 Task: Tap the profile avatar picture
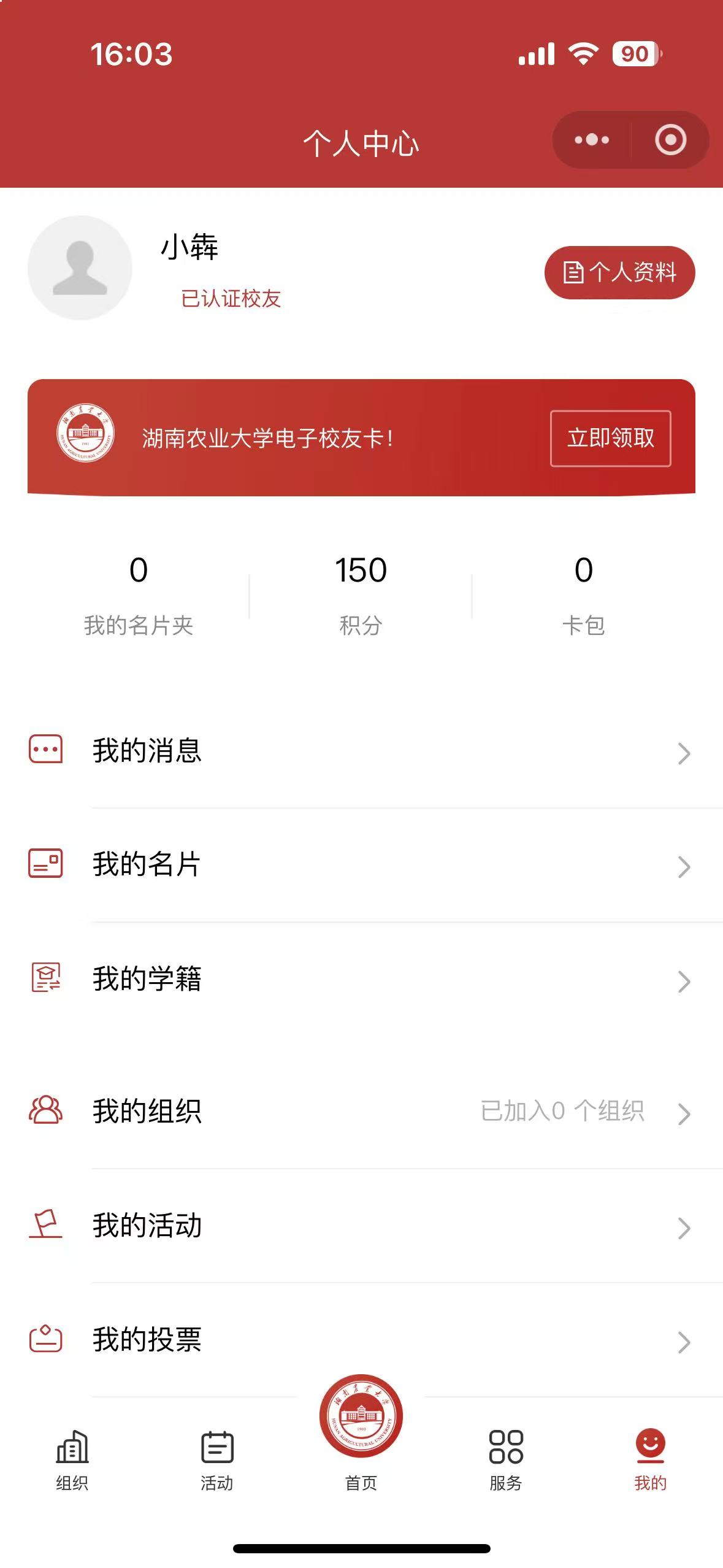[80, 267]
